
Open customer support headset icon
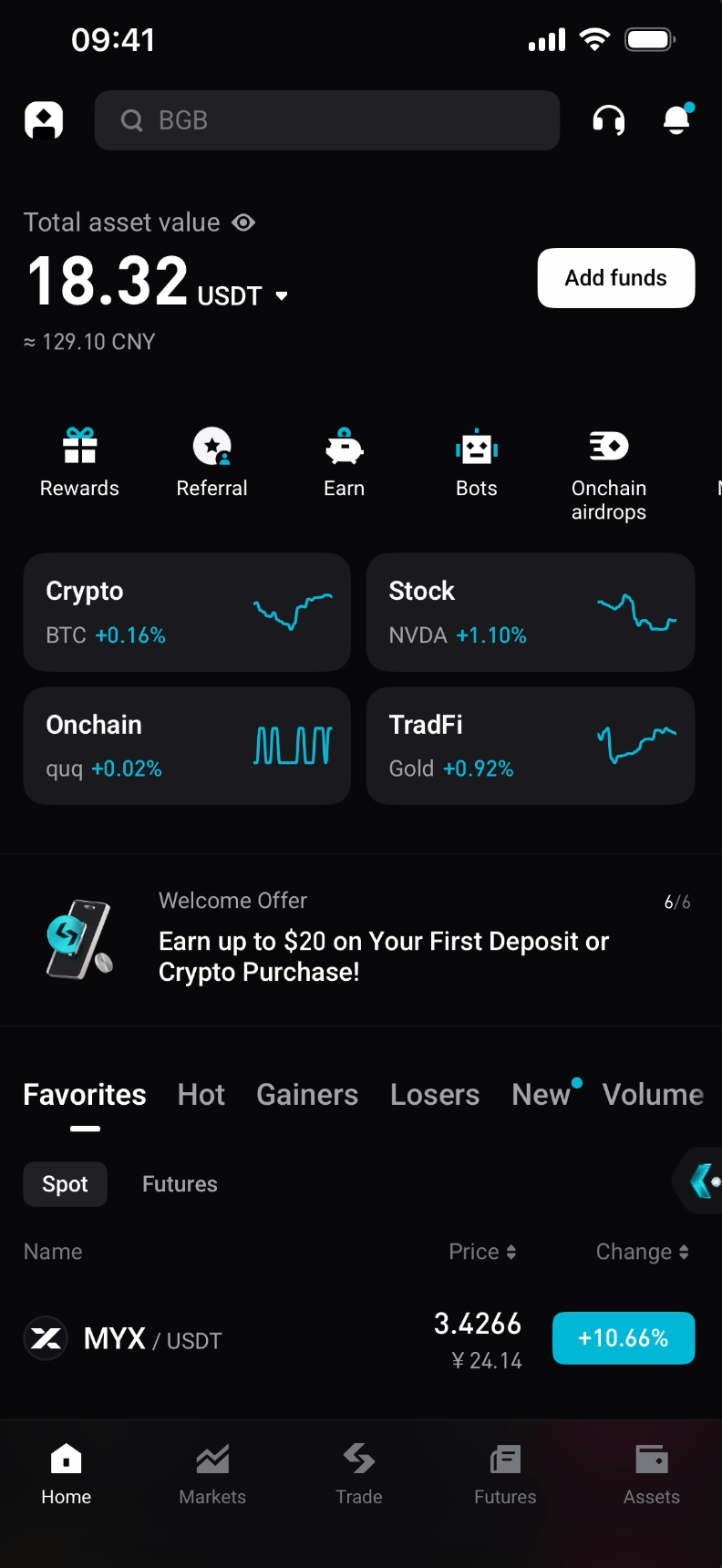coord(608,119)
